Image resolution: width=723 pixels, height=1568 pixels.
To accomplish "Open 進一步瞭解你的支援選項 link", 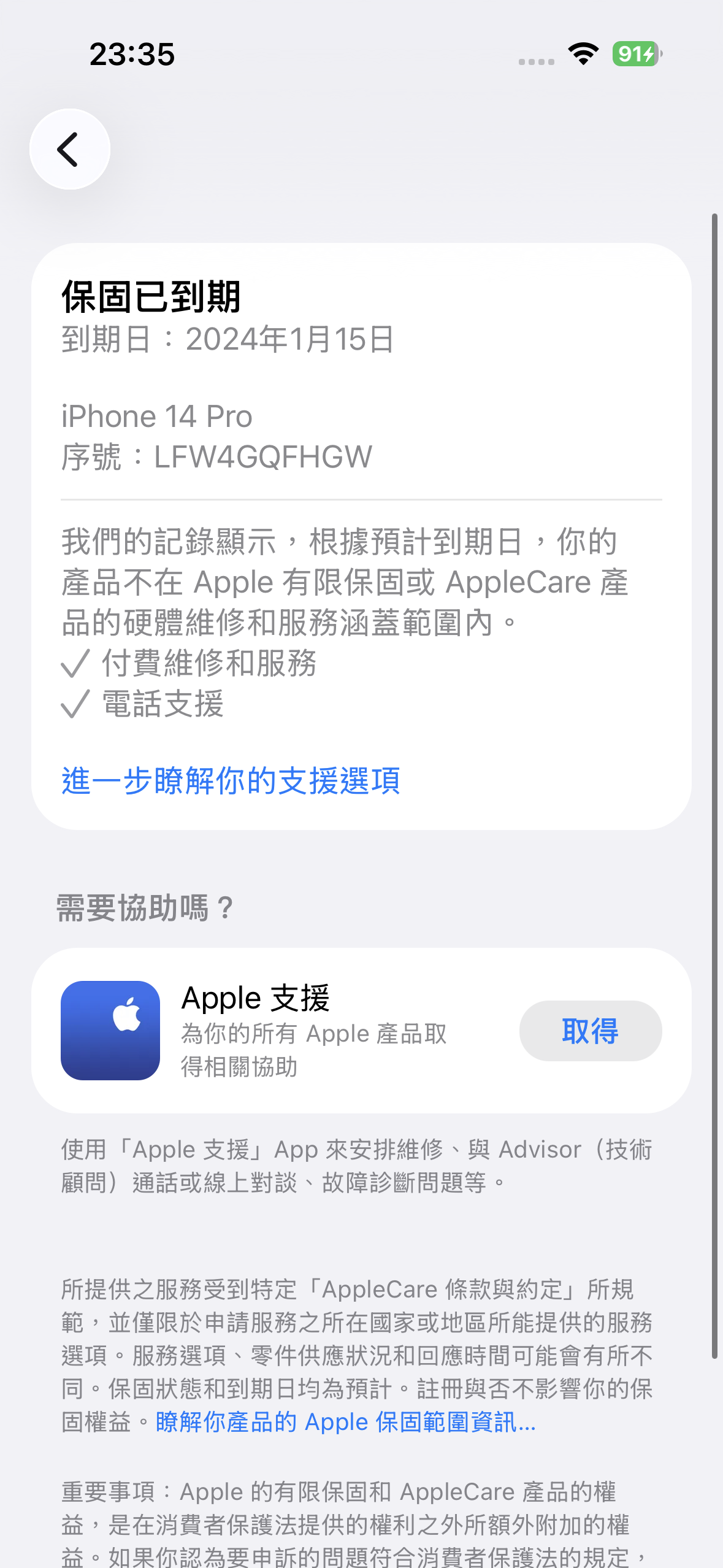I will (231, 781).
